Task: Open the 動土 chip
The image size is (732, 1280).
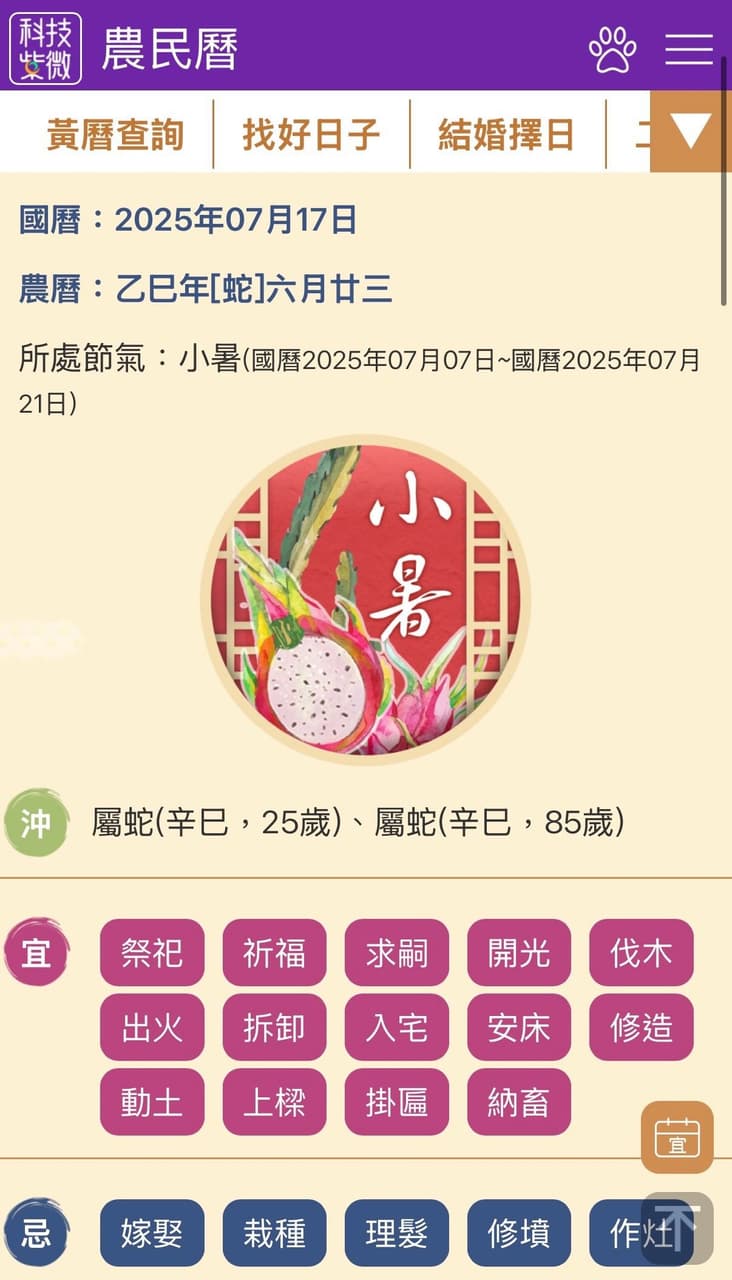Action: pyautogui.click(x=152, y=1102)
